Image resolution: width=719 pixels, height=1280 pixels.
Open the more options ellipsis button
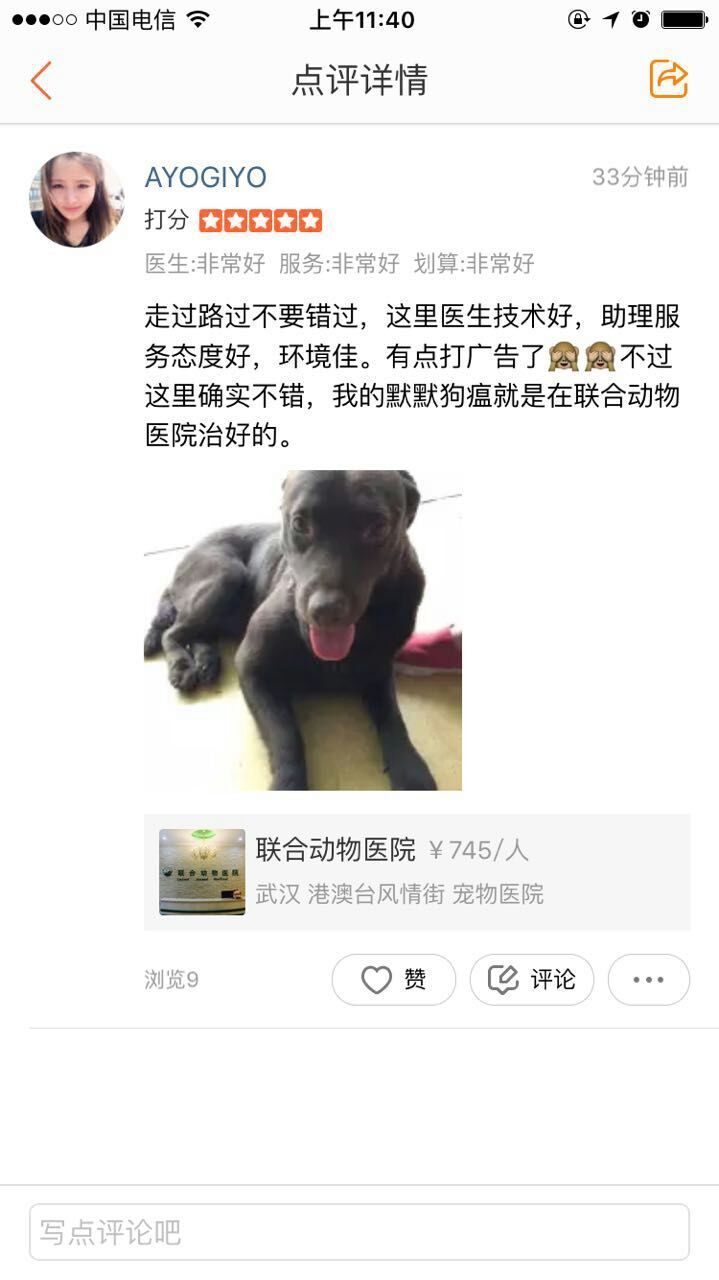click(x=649, y=980)
